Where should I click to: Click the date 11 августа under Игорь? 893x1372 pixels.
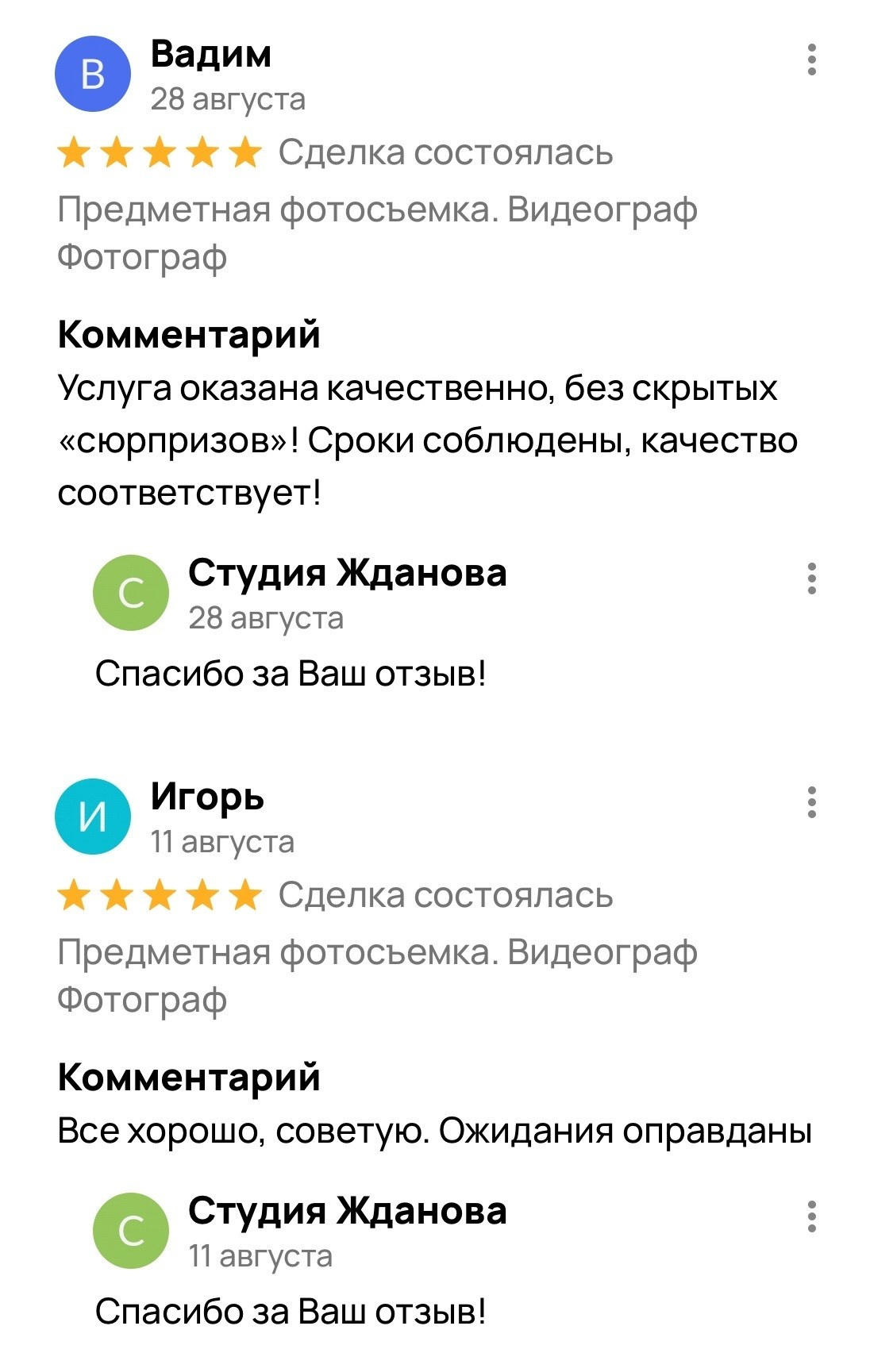[223, 841]
